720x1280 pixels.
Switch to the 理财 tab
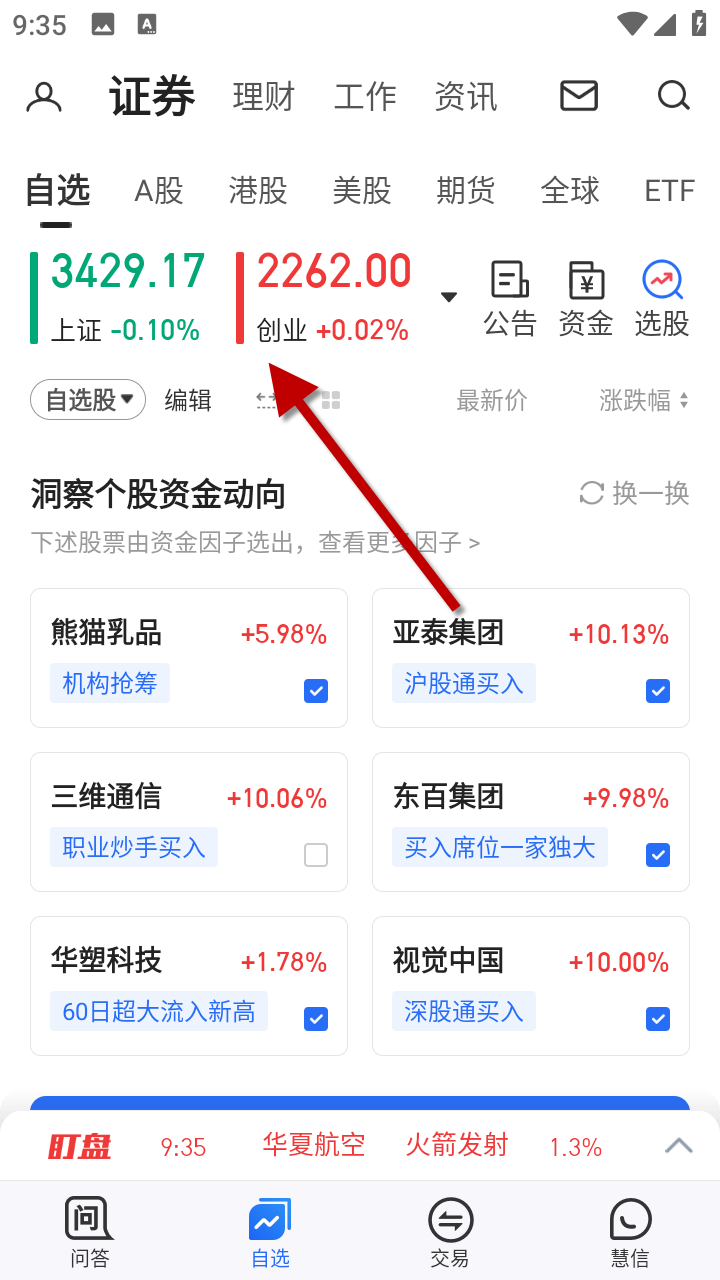264,97
